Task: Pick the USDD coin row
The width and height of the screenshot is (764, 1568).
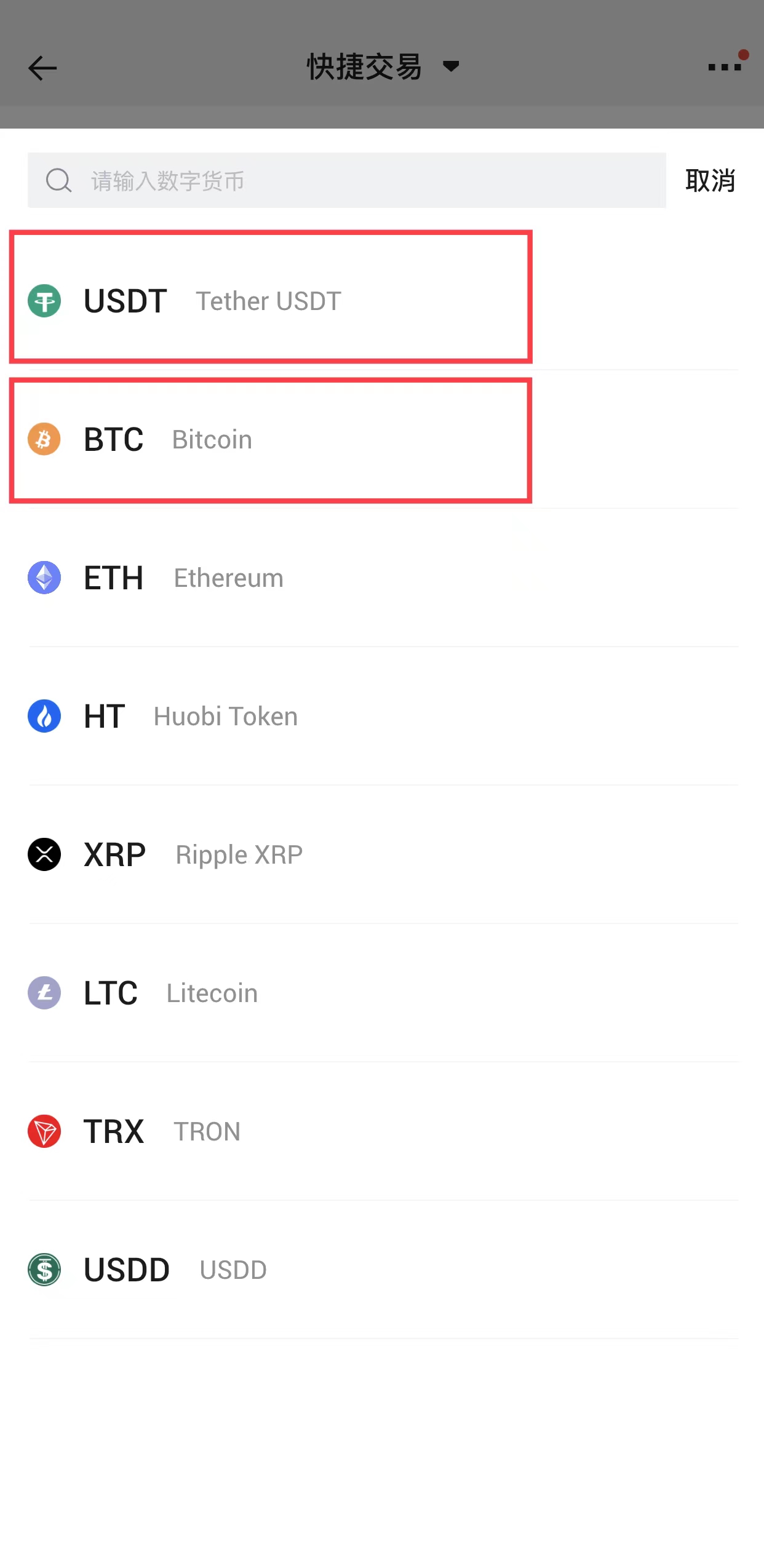Action: coord(271,1270)
